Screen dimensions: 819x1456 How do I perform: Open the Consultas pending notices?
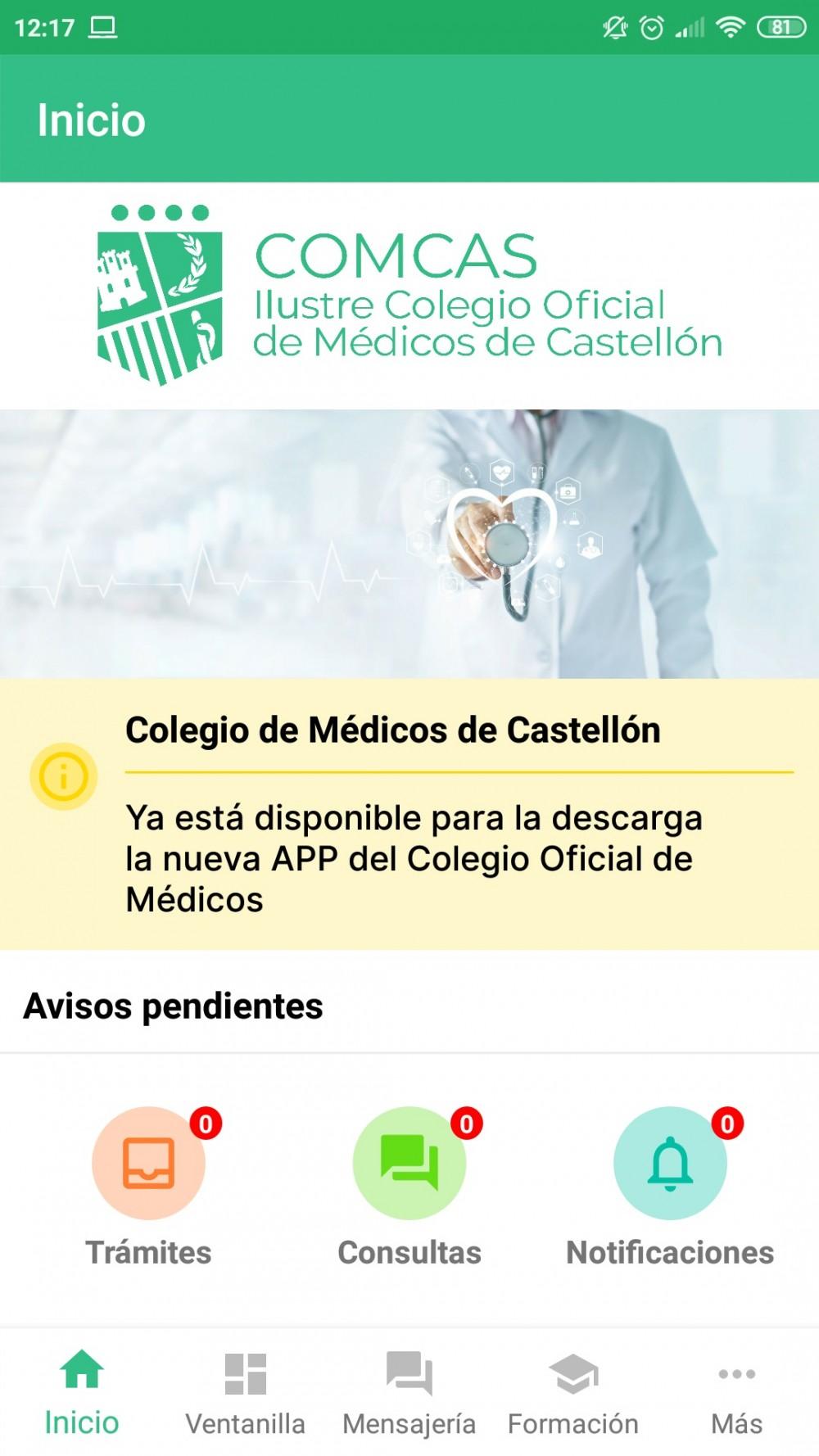click(409, 1163)
